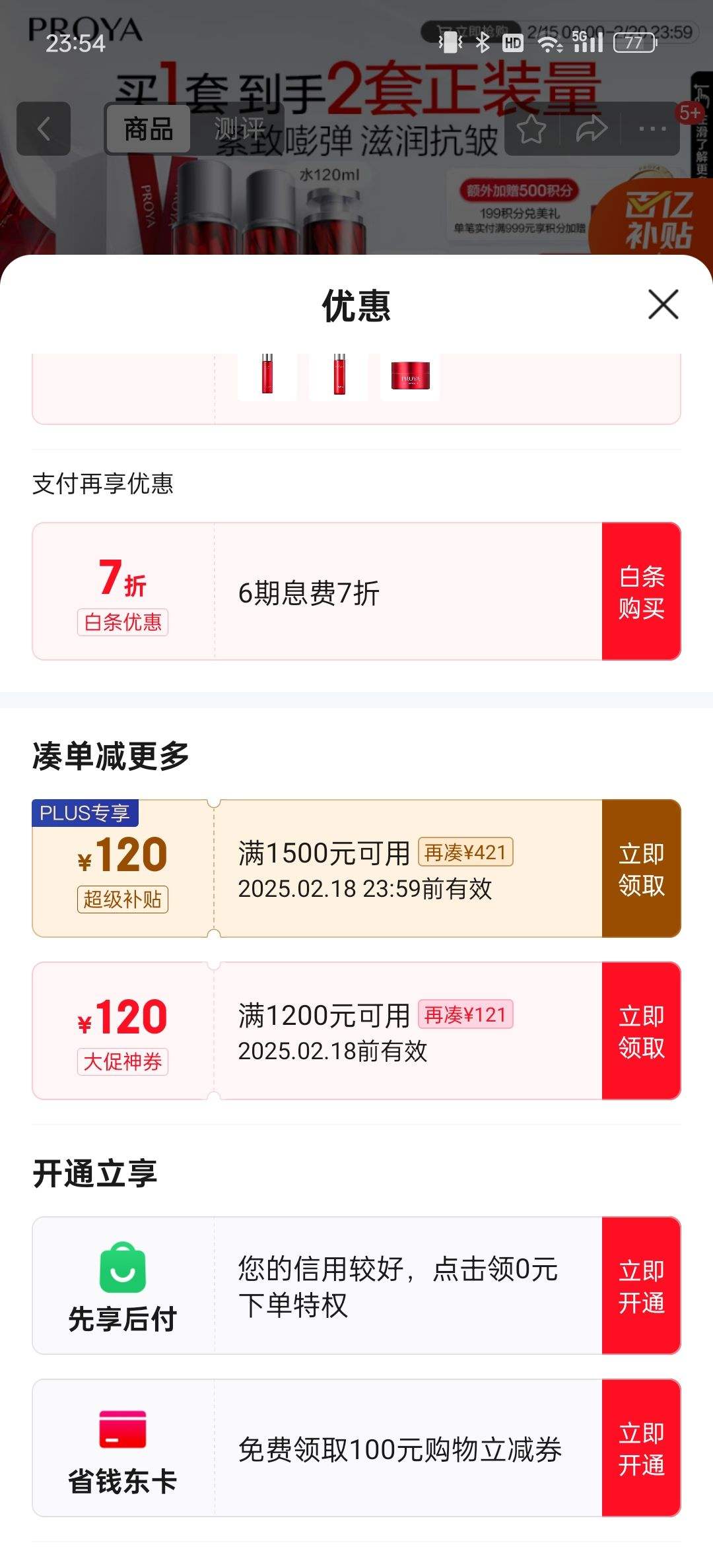Tap the star to favorite this product
This screenshot has height=1568, width=713.
(x=532, y=129)
